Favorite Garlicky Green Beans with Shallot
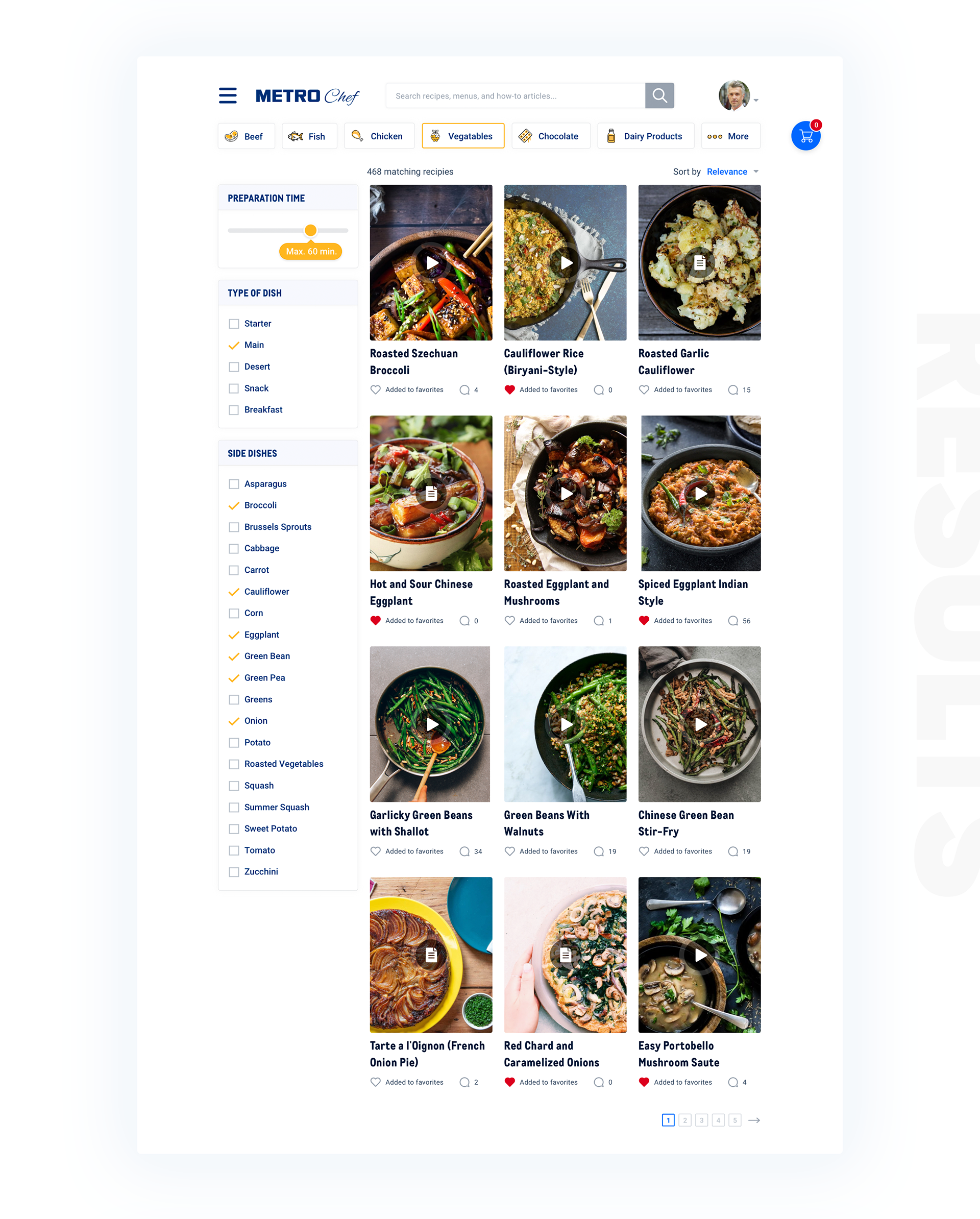Image resolution: width=980 pixels, height=1219 pixels. (376, 851)
